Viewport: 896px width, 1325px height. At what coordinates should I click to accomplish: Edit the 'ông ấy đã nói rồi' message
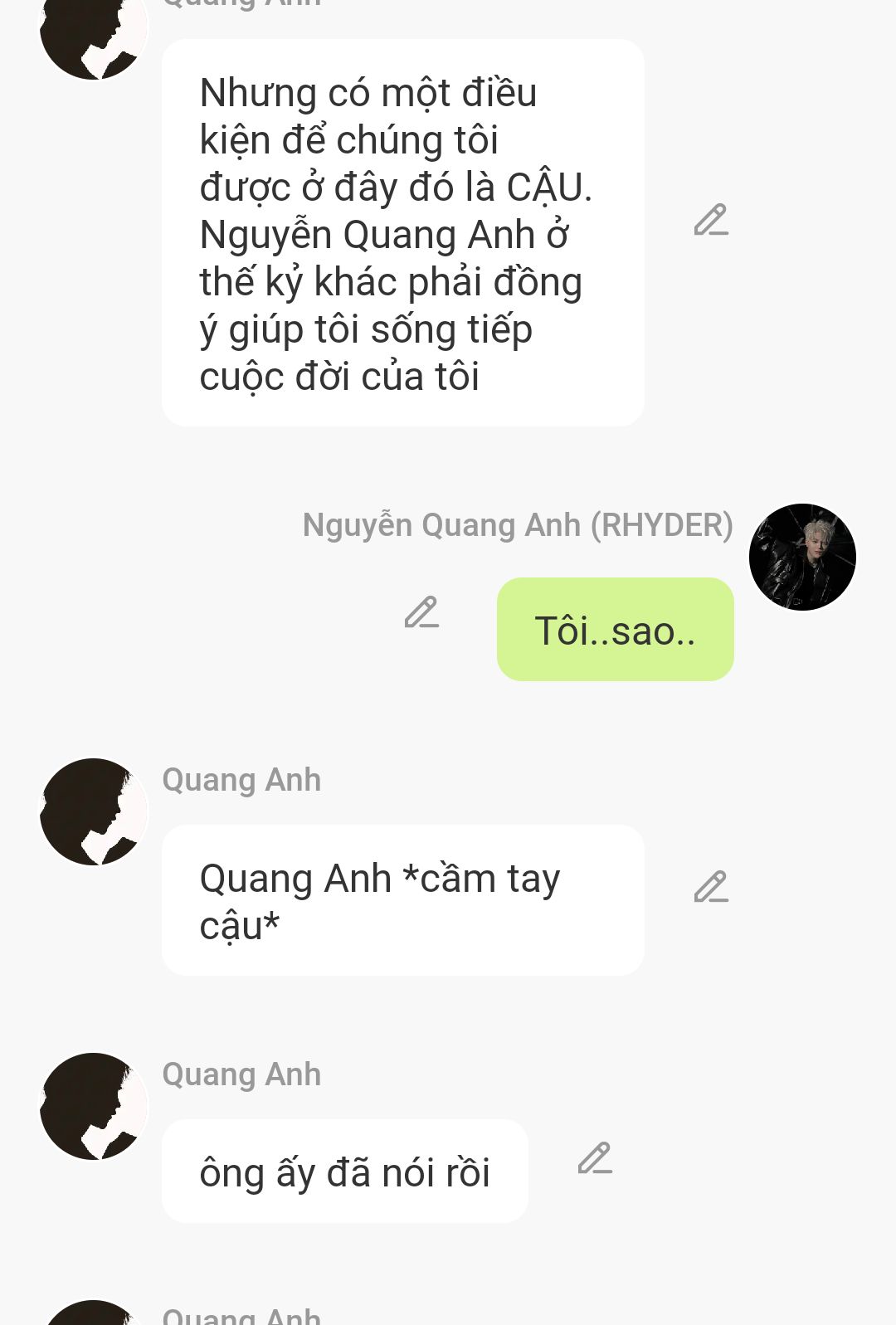(x=595, y=1158)
